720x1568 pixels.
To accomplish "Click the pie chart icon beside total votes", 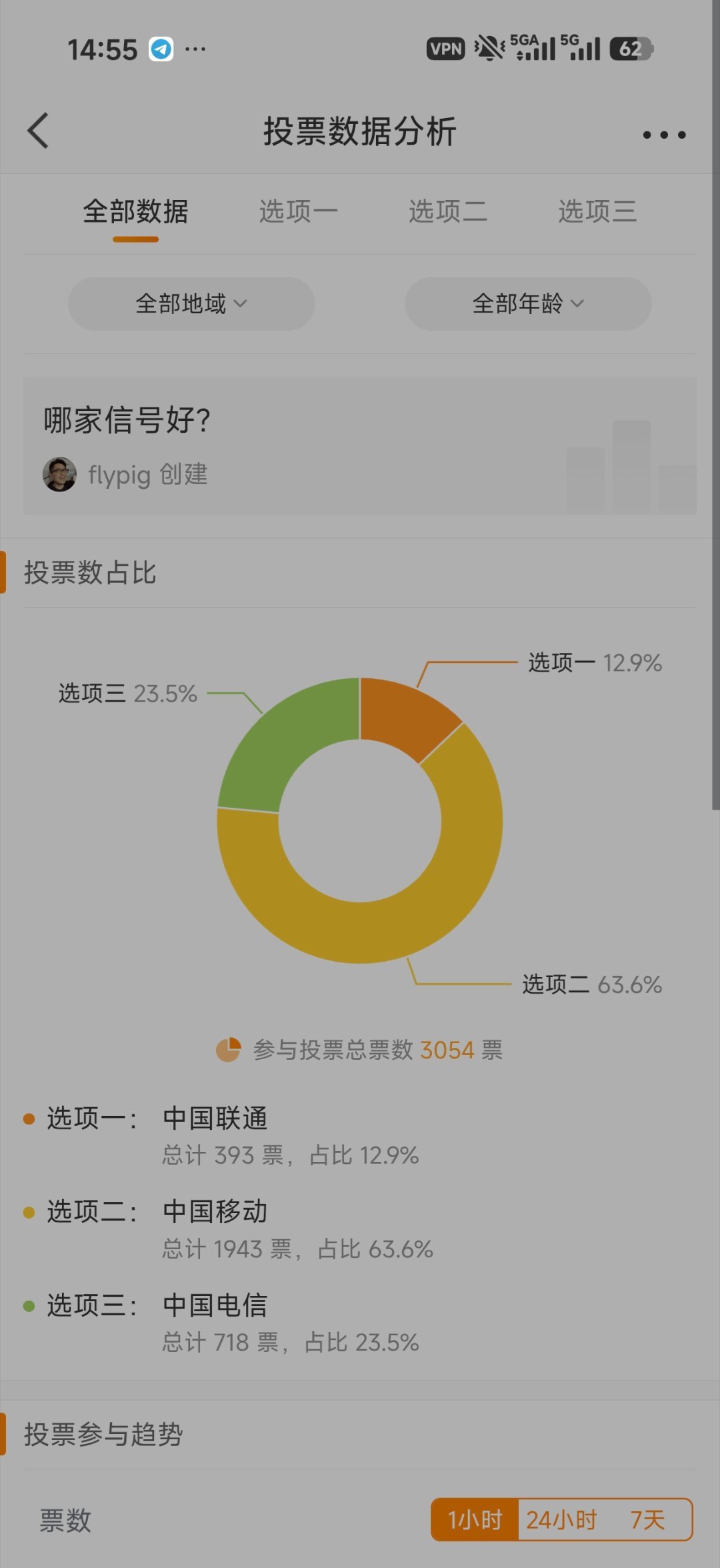I will (229, 1048).
